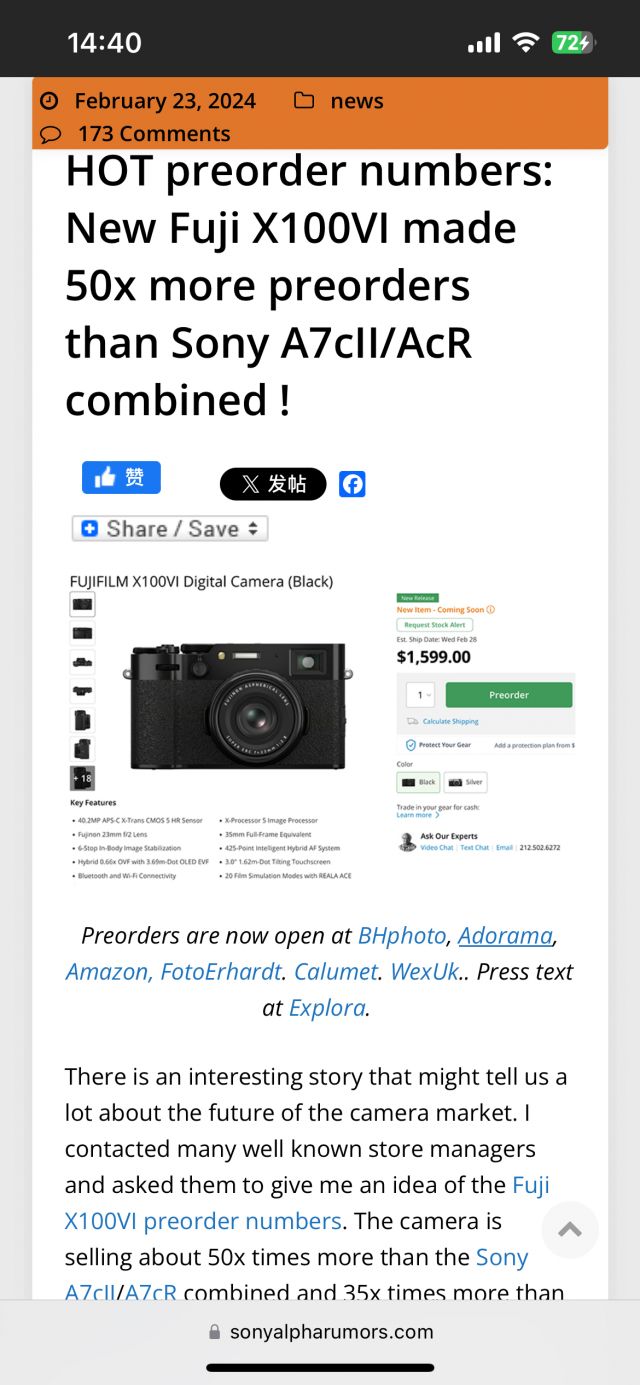
Task: Share the article via the Facebook icon
Action: (352, 484)
